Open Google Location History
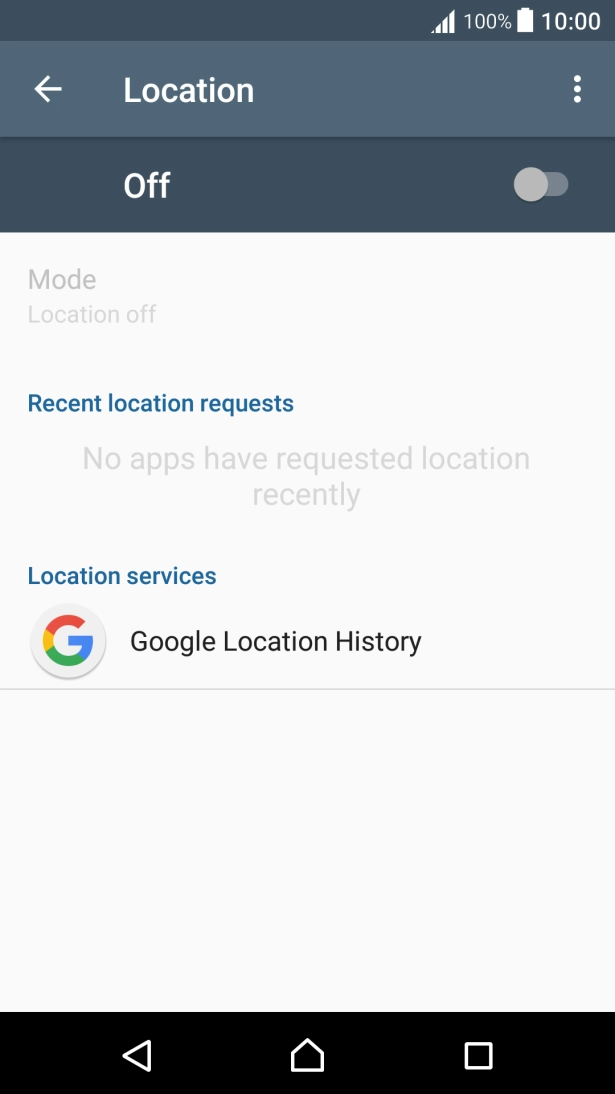Screen dimensions: 615x1094 (275, 642)
